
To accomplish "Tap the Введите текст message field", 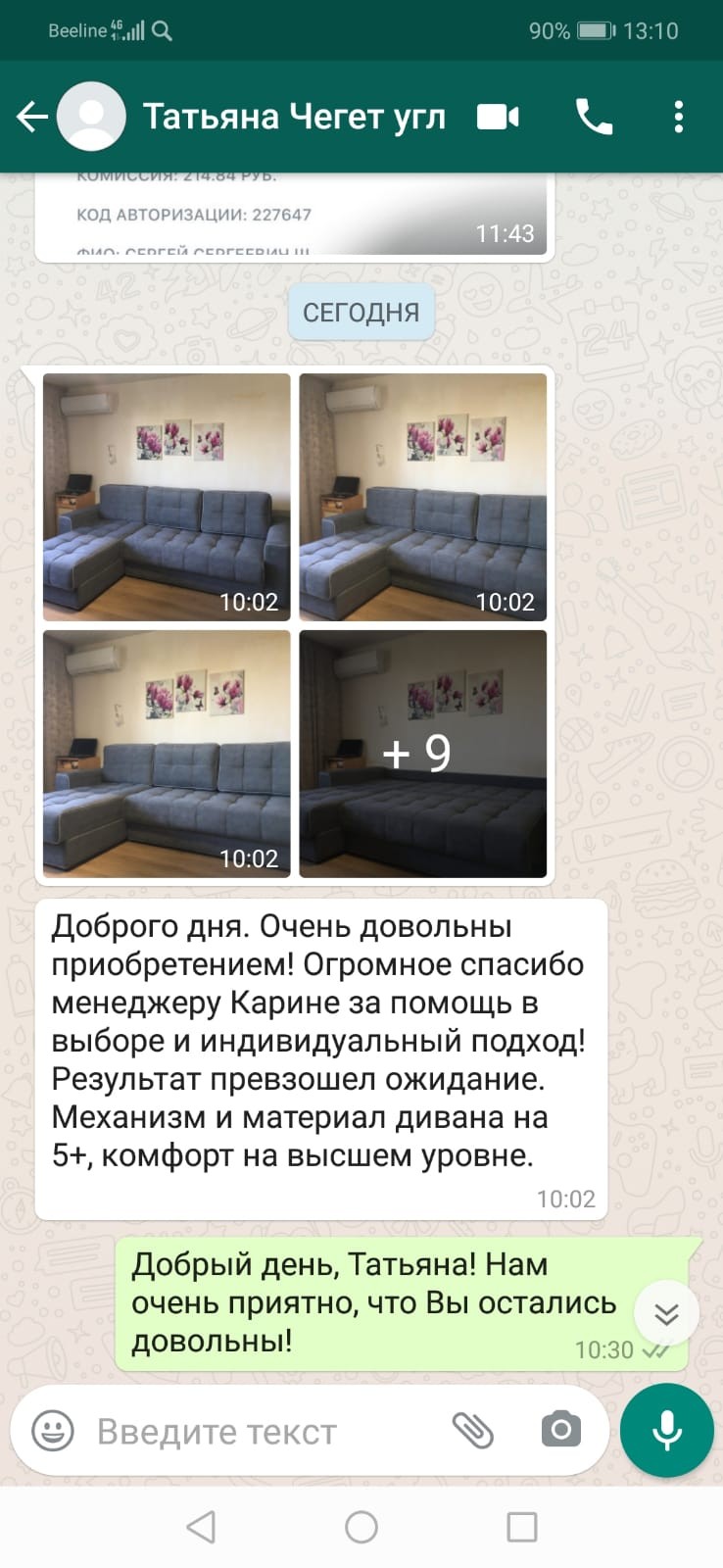I will (255, 1432).
